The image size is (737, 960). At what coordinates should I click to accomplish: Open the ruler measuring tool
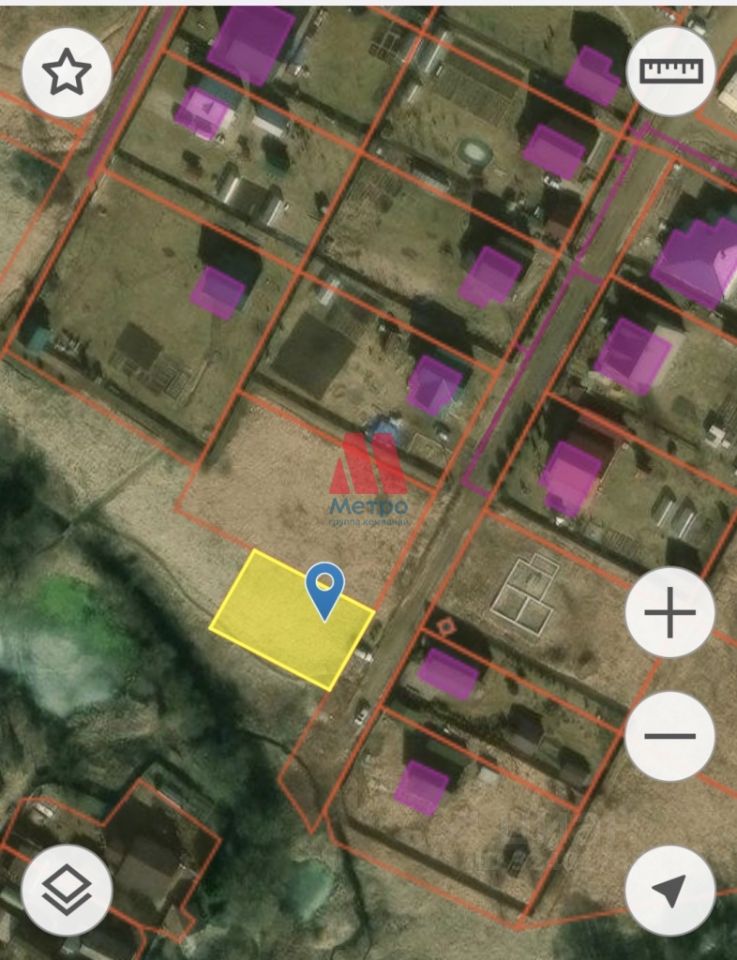tap(671, 72)
